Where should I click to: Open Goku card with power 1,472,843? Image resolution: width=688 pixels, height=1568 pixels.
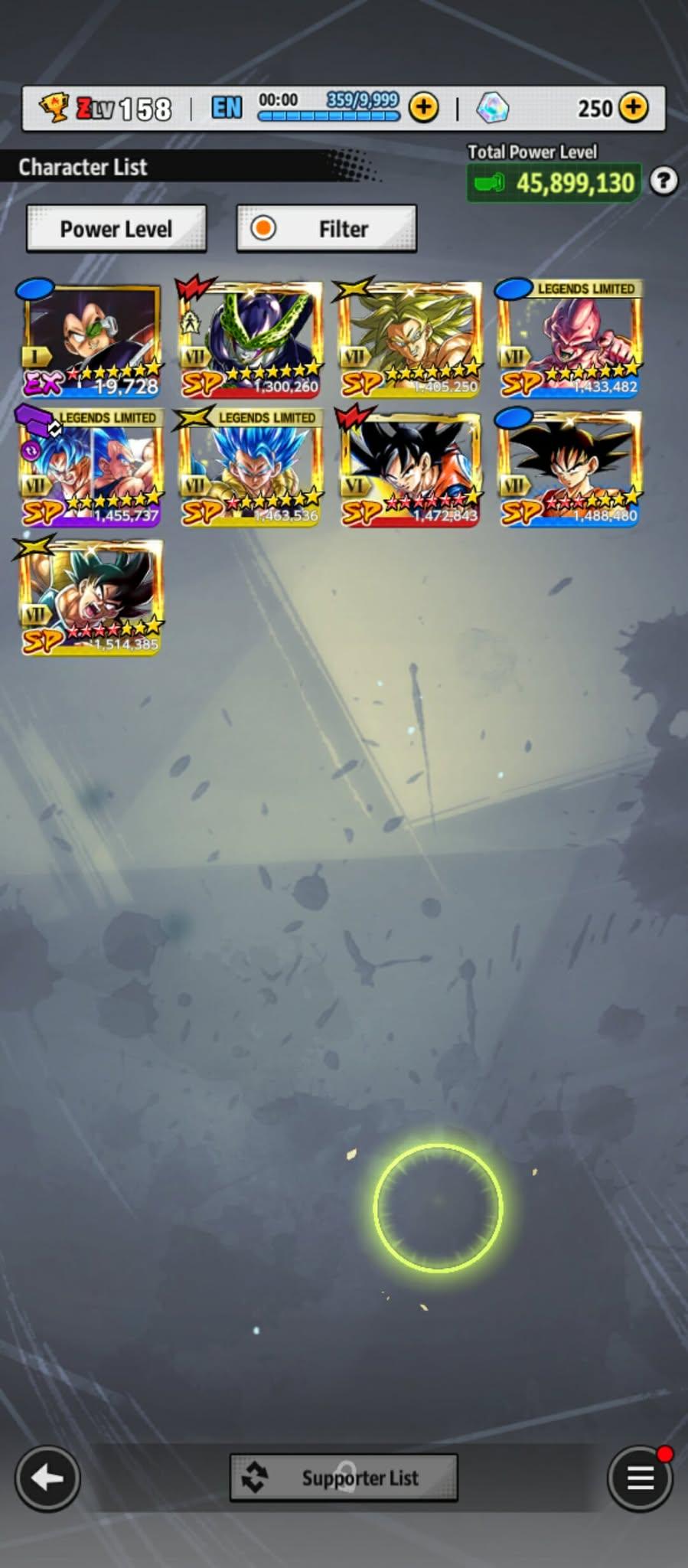pyautogui.click(x=410, y=469)
